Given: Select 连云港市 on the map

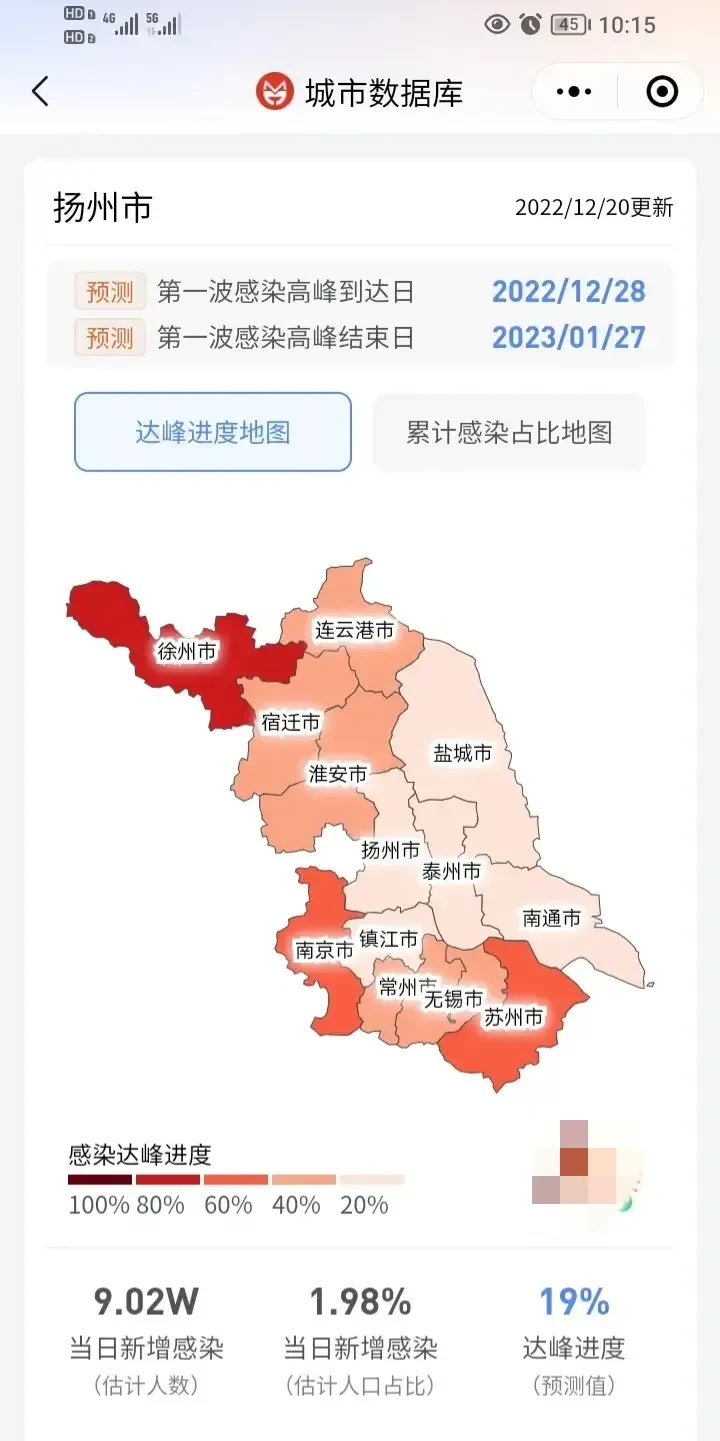Looking at the screenshot, I should pyautogui.click(x=355, y=630).
